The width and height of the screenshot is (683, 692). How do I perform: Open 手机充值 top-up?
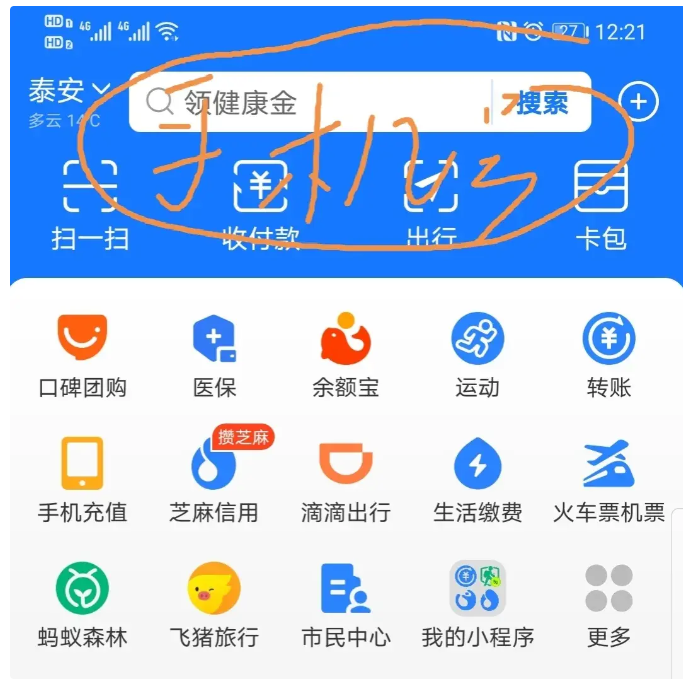click(82, 480)
